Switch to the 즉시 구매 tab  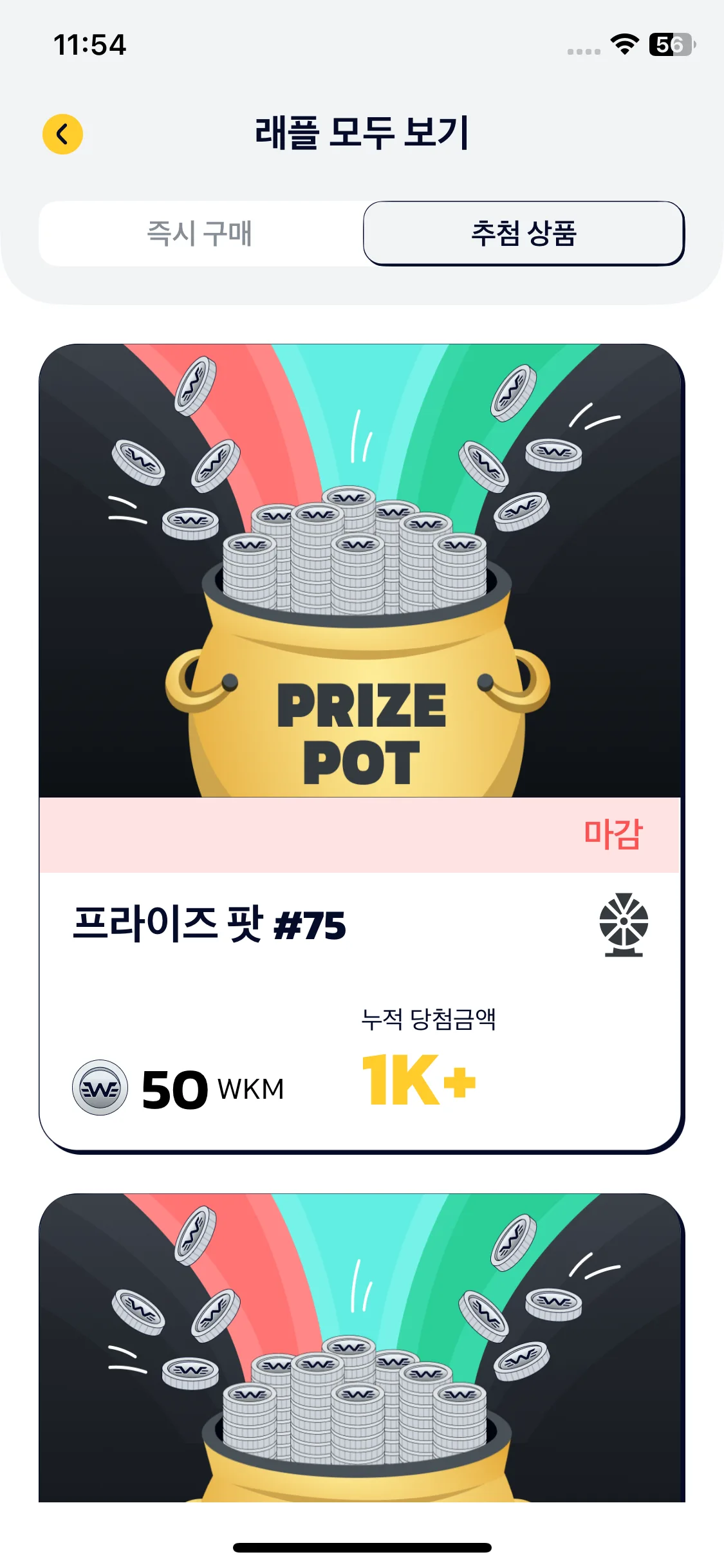200,234
